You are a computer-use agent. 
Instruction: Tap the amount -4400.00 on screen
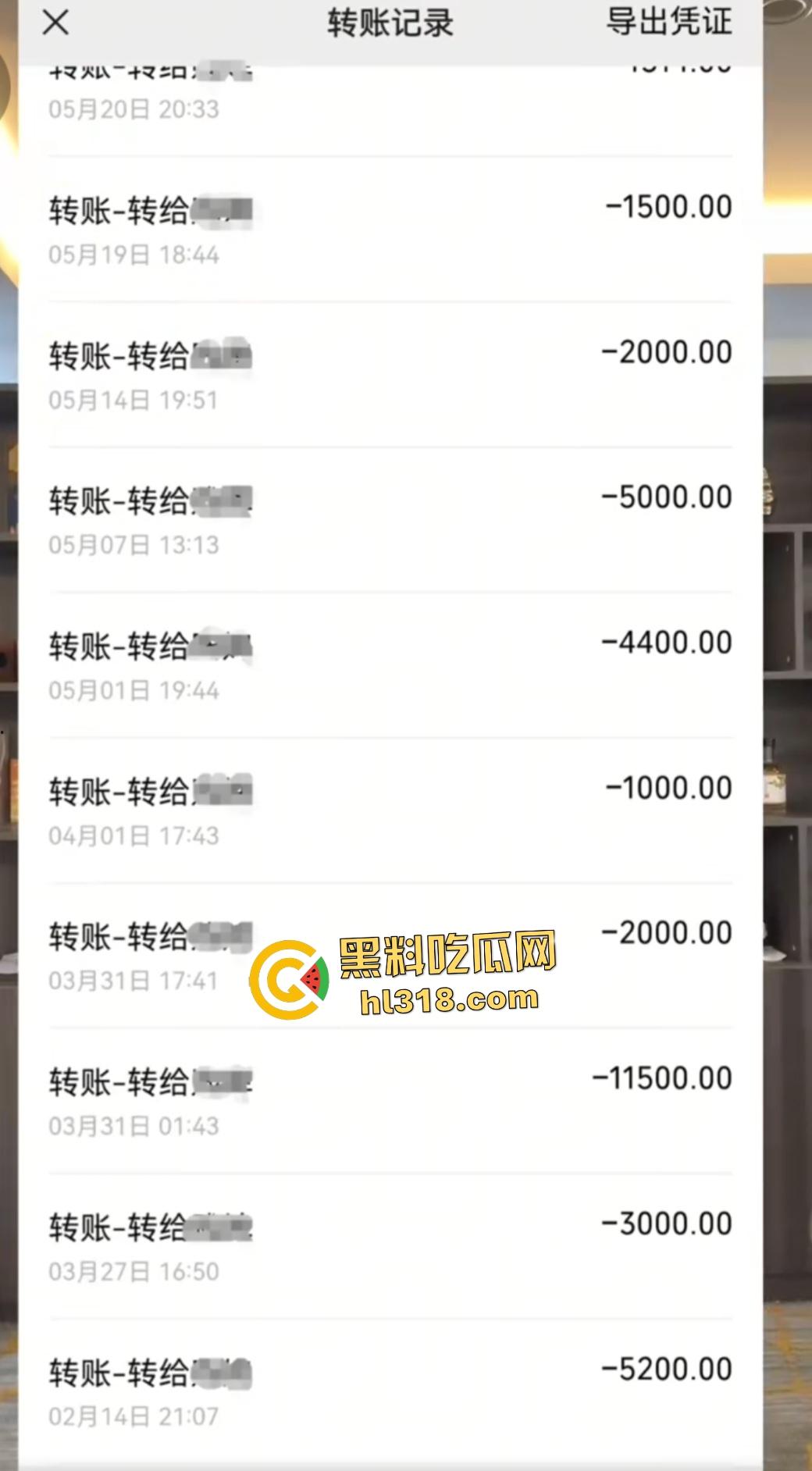point(664,643)
